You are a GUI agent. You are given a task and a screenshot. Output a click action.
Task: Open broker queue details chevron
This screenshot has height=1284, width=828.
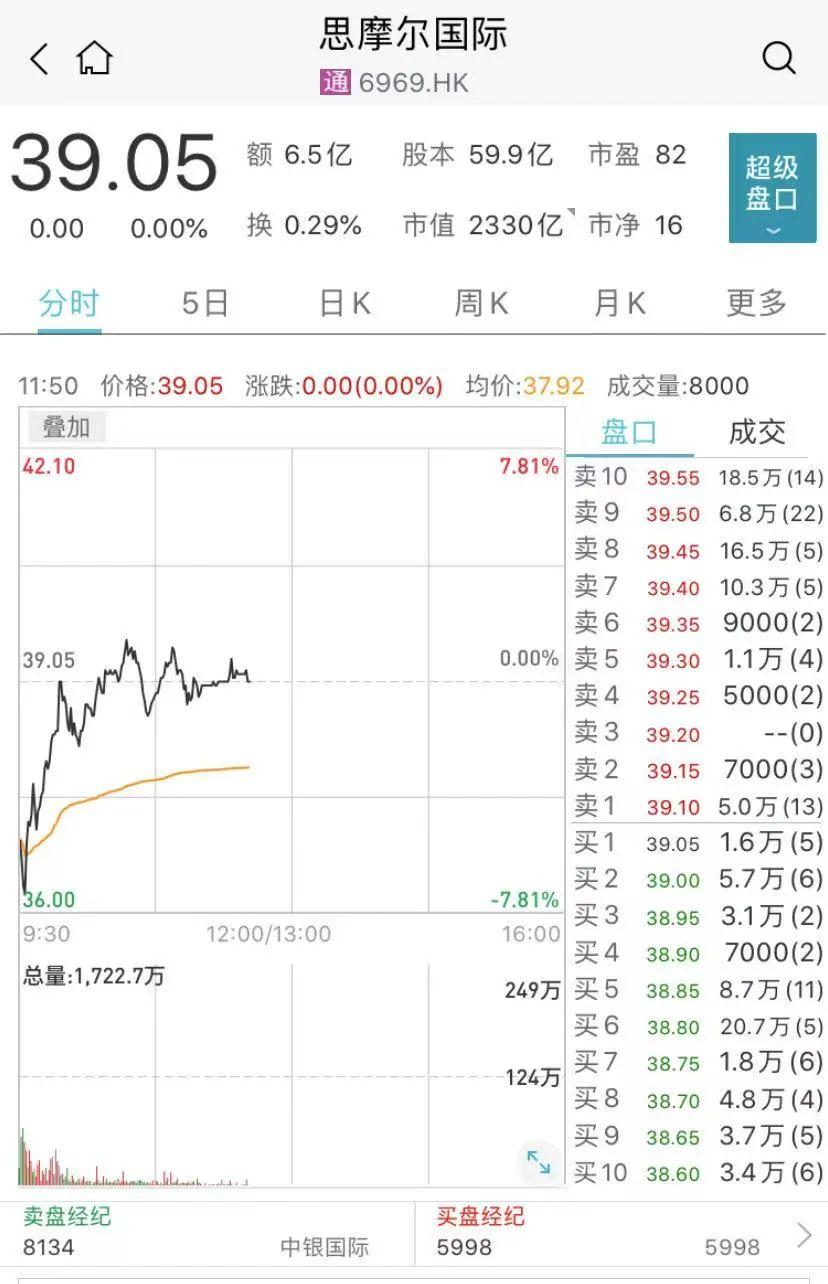click(804, 1235)
